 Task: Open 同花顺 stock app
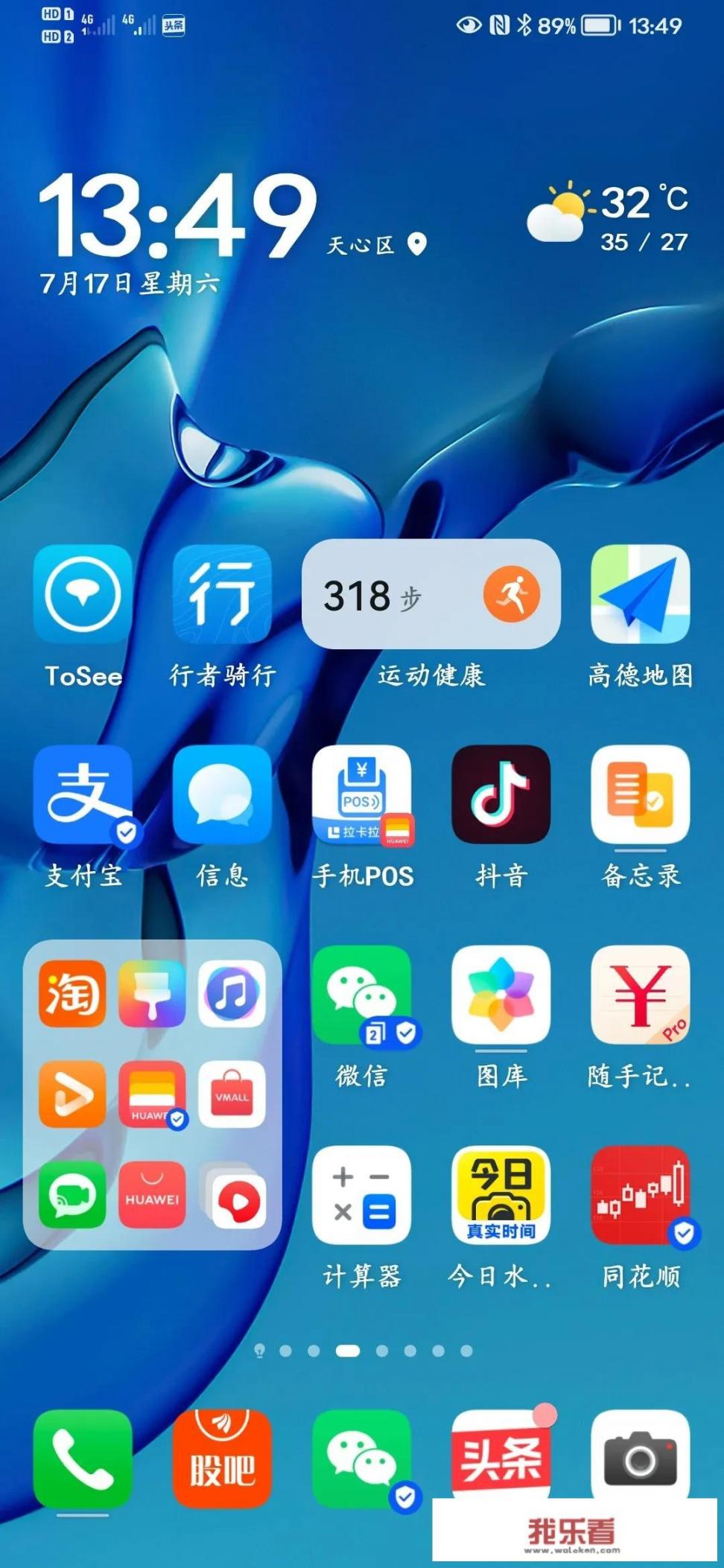(640, 1195)
